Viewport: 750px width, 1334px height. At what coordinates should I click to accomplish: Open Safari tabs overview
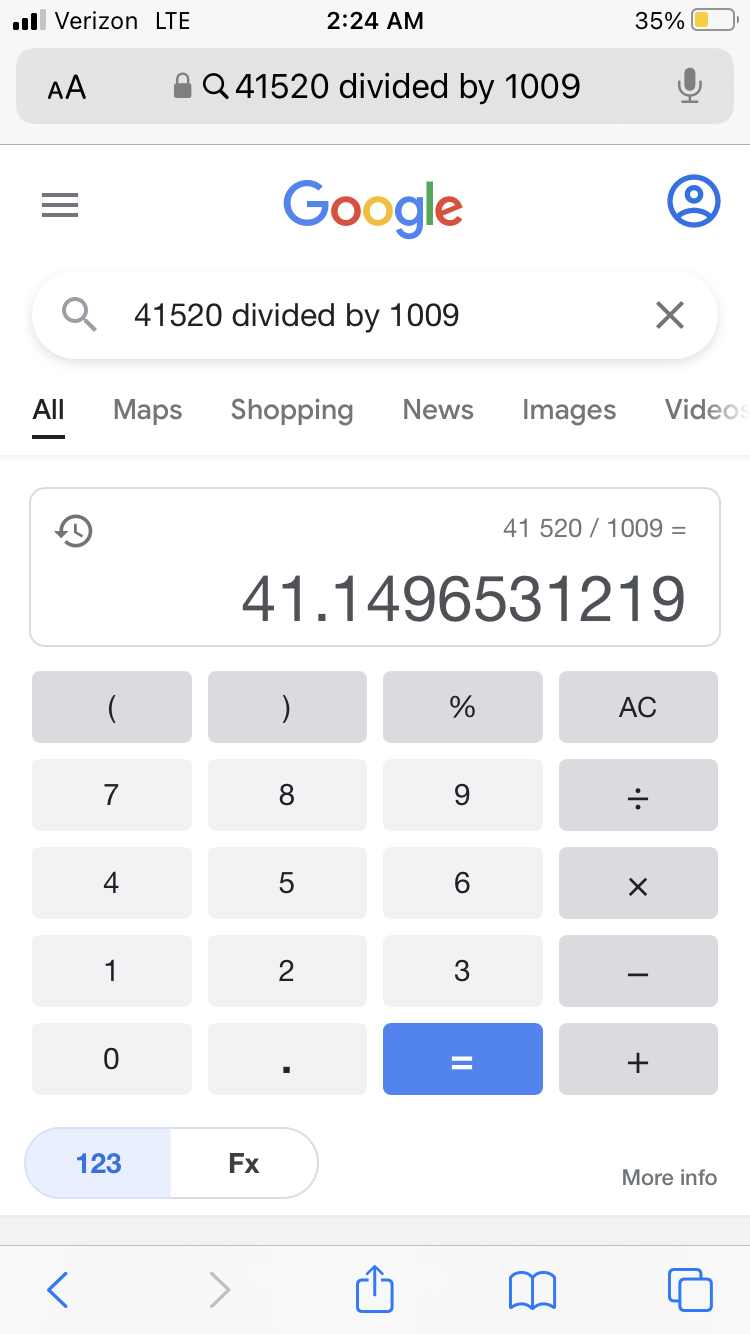[x=690, y=1289]
